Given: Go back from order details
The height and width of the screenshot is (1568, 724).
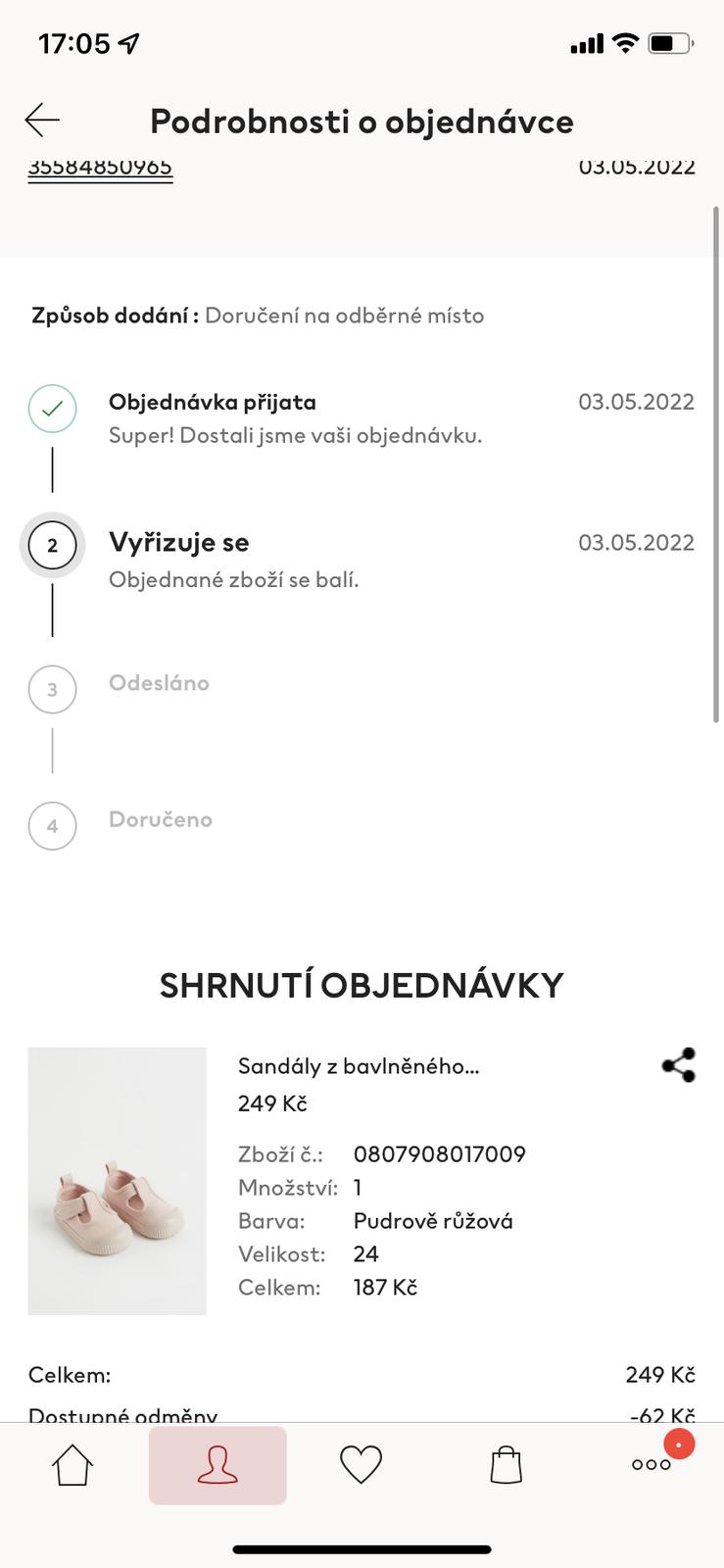Looking at the screenshot, I should click(x=42, y=121).
